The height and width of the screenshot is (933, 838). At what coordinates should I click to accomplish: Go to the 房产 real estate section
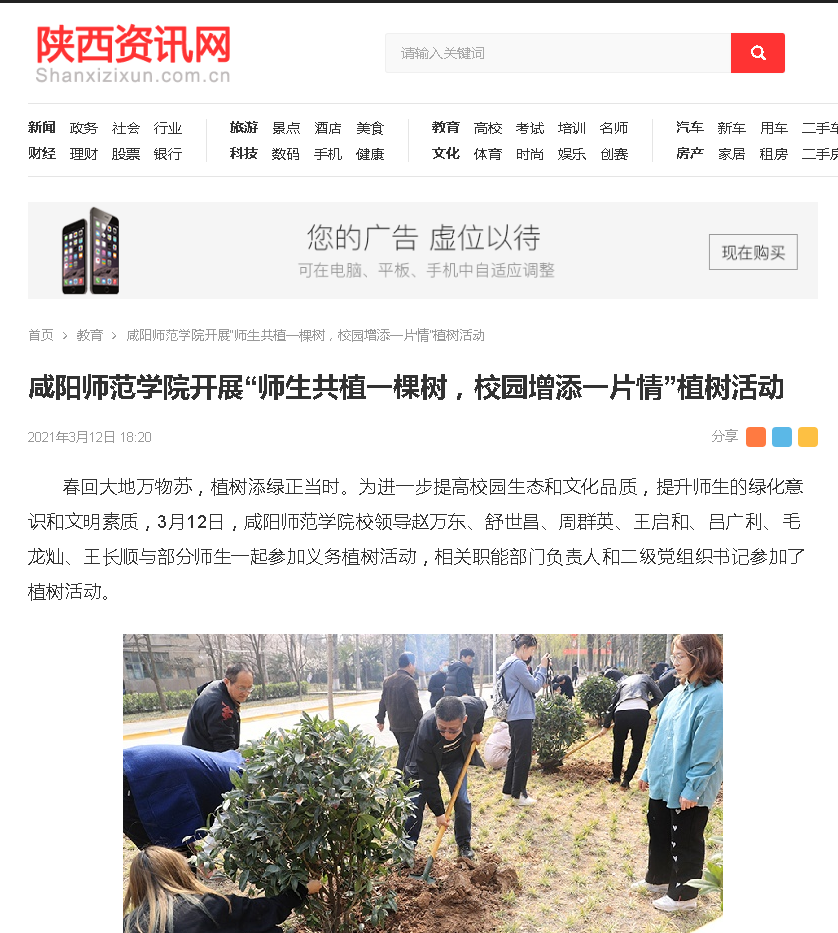tap(690, 154)
